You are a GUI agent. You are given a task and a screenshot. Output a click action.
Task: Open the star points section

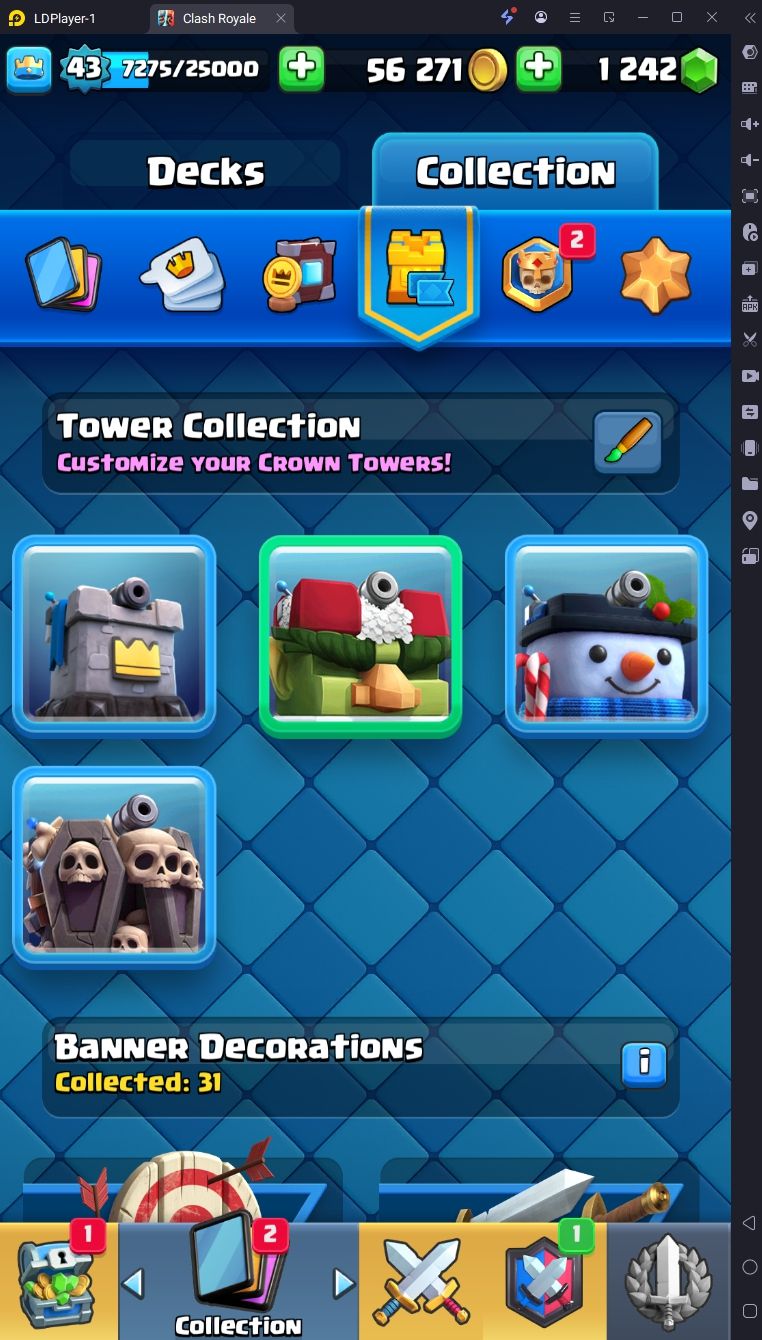click(x=655, y=274)
